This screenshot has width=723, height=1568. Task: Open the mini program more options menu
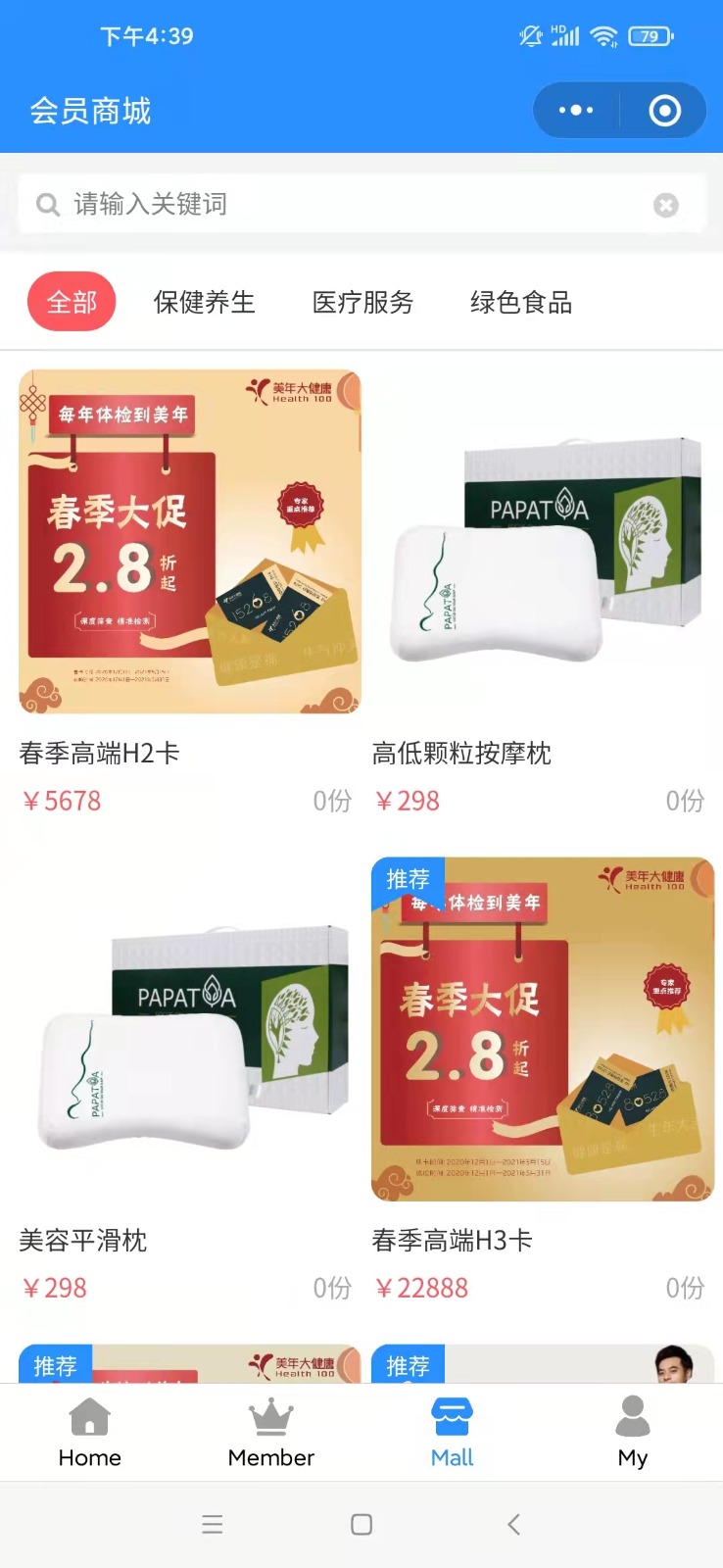(x=576, y=111)
